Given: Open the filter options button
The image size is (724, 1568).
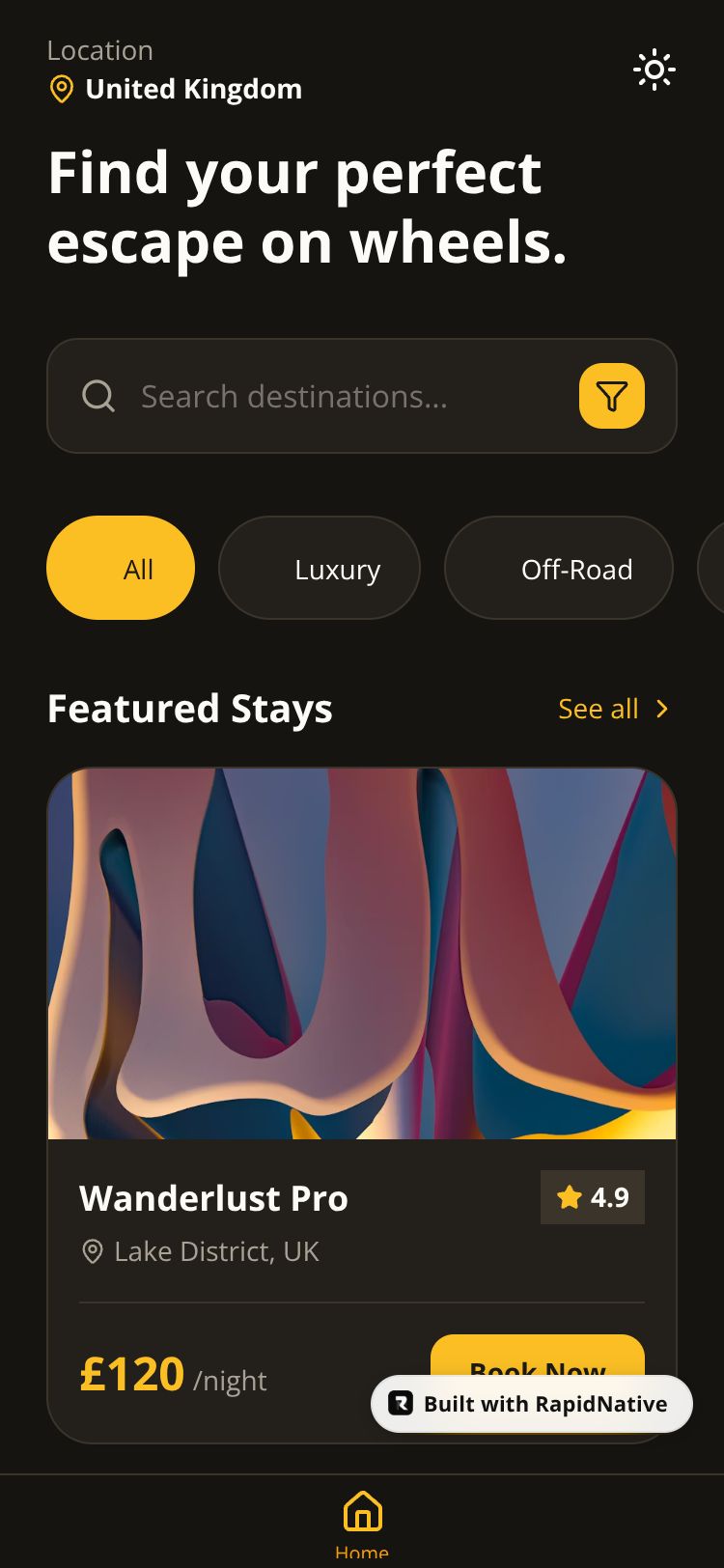Looking at the screenshot, I should (611, 396).
